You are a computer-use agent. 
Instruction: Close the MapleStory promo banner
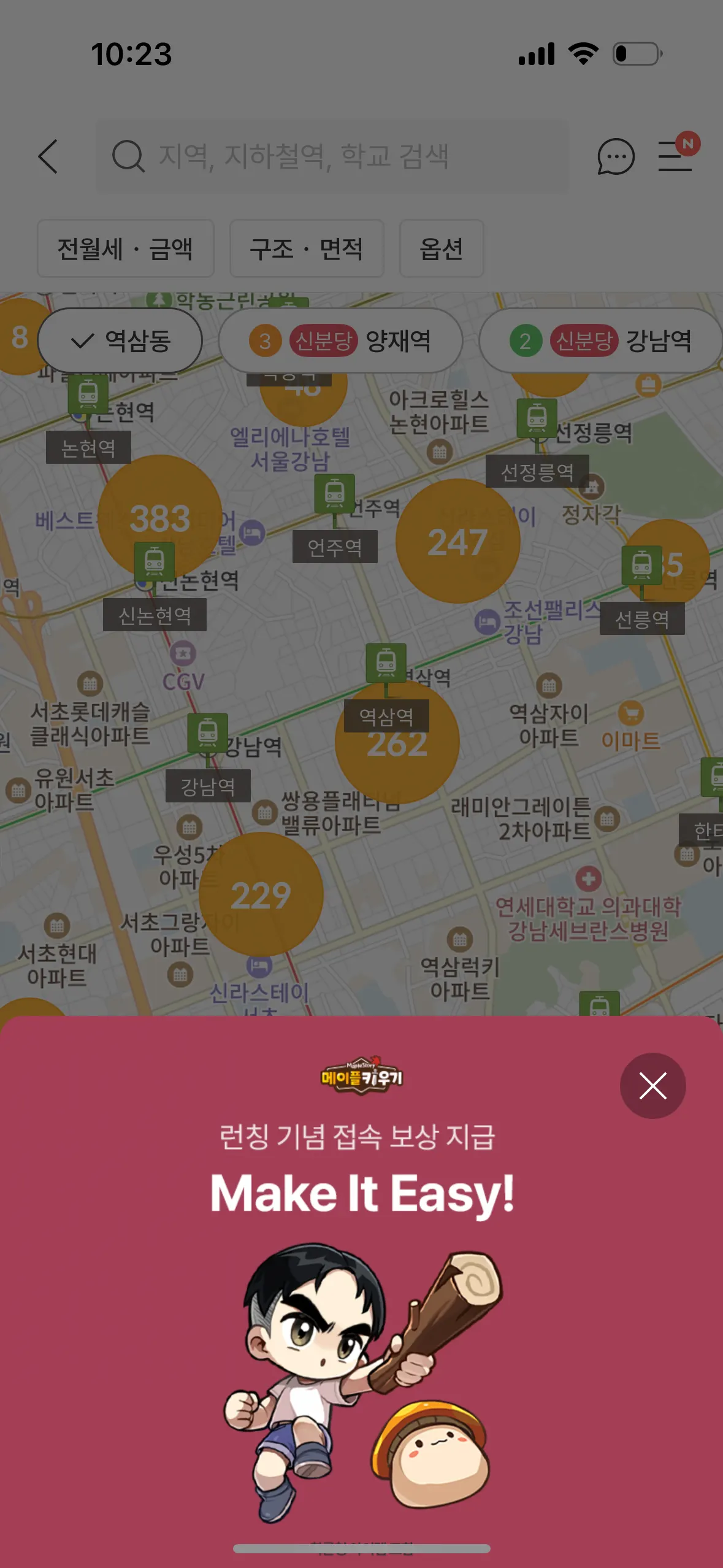(x=652, y=1086)
